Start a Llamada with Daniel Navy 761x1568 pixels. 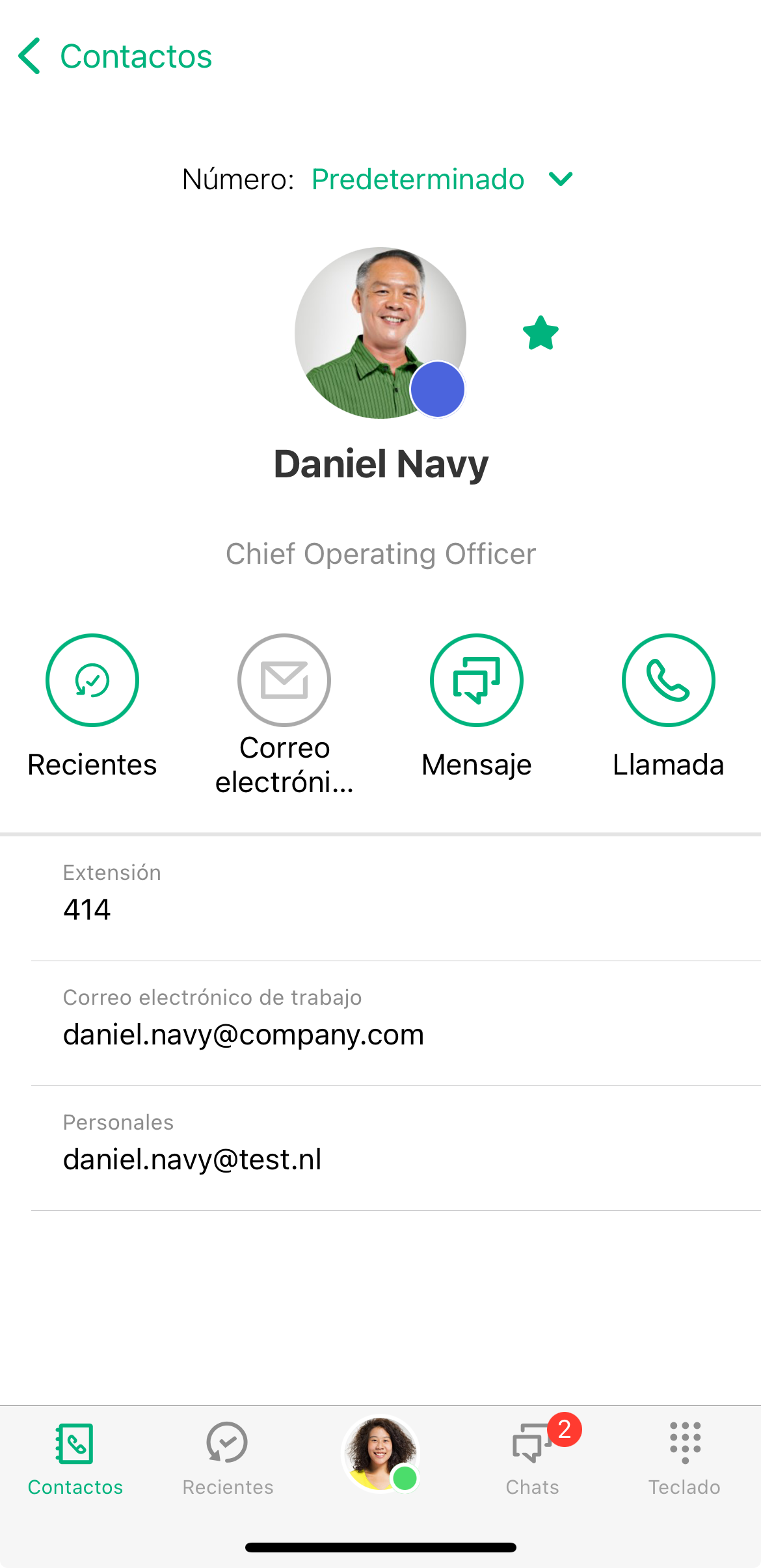click(x=668, y=680)
